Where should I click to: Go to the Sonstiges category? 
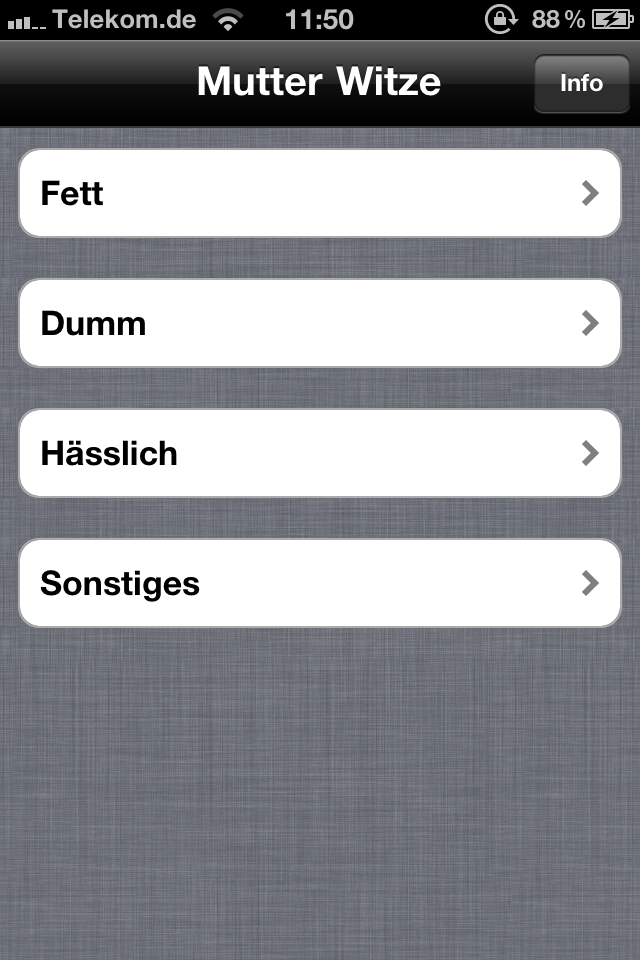click(x=320, y=583)
